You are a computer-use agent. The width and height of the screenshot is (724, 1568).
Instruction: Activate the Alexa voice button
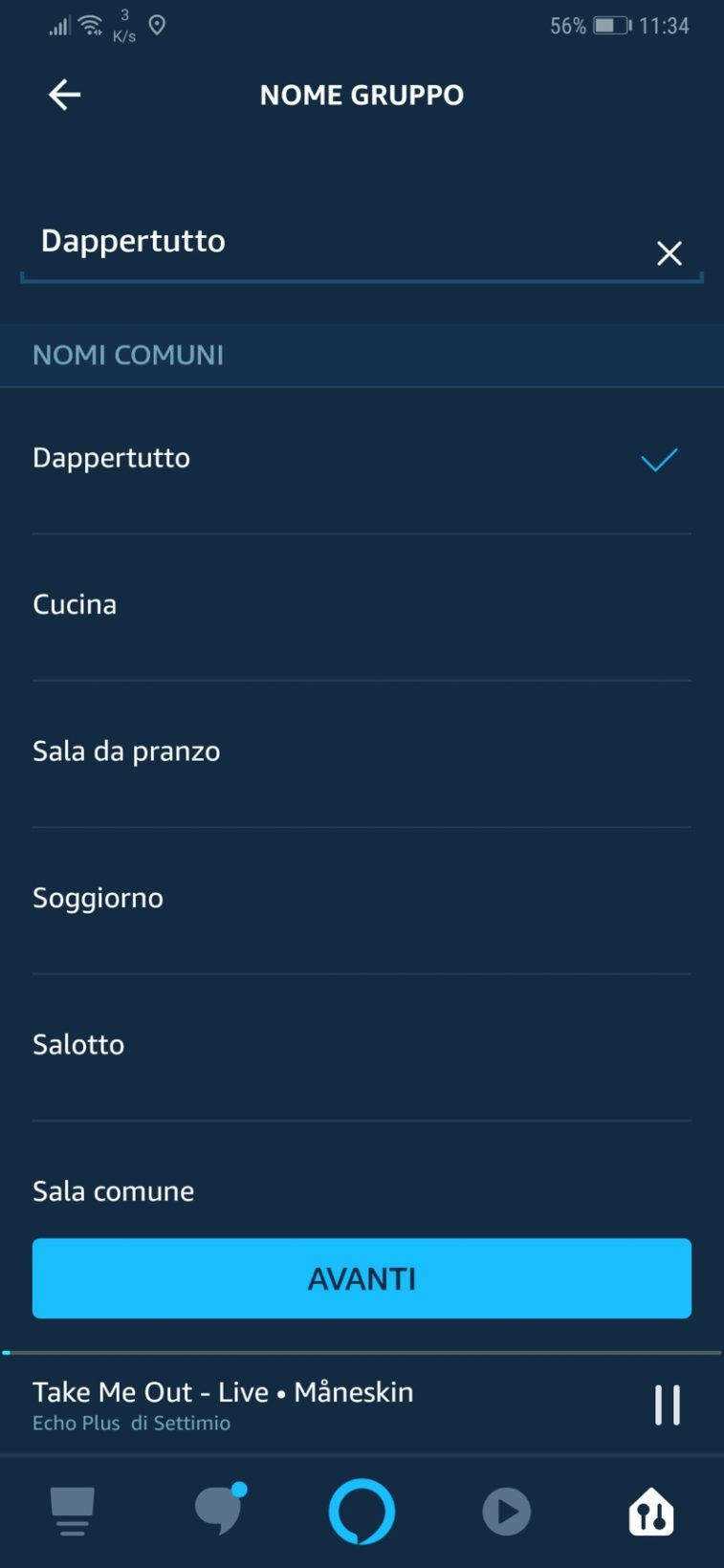pos(362,1512)
